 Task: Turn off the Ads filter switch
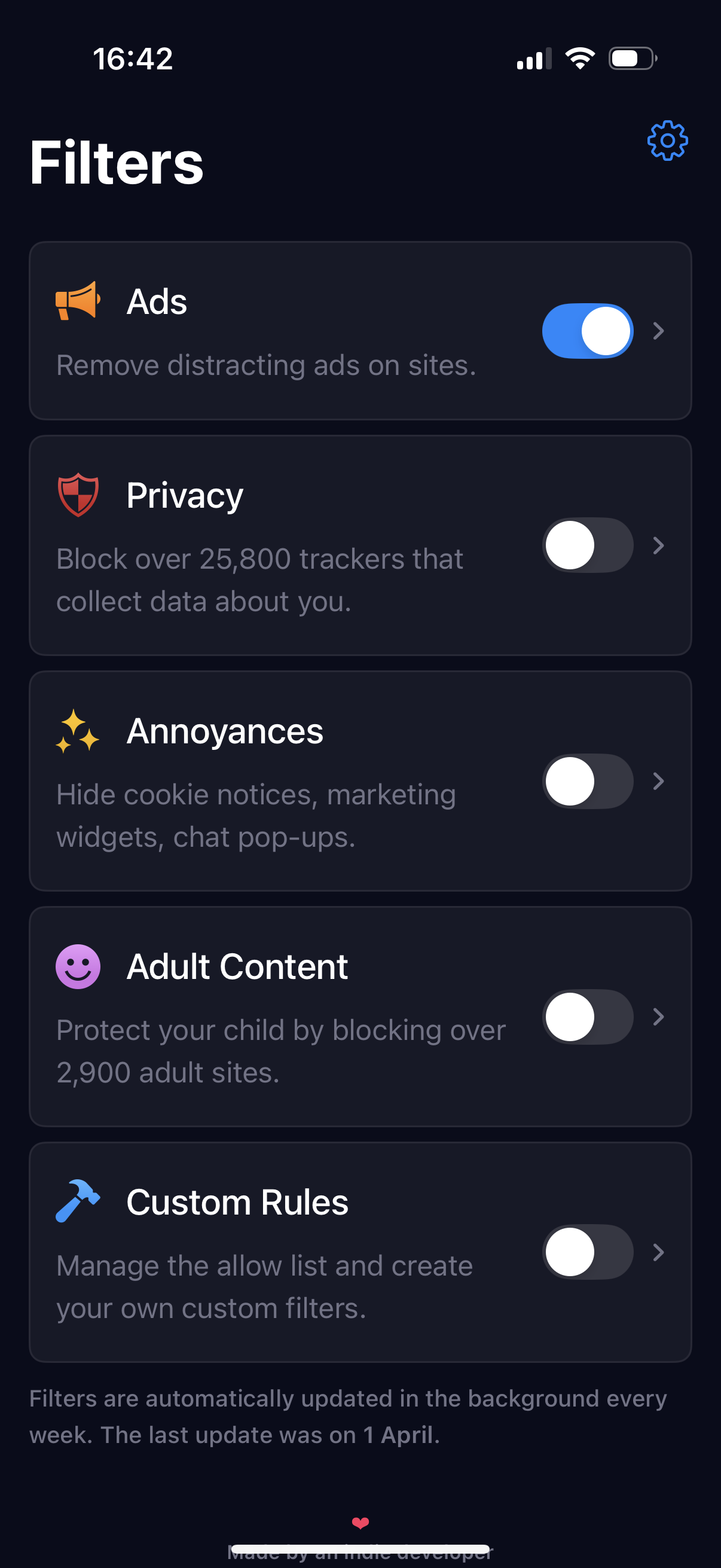[588, 331]
